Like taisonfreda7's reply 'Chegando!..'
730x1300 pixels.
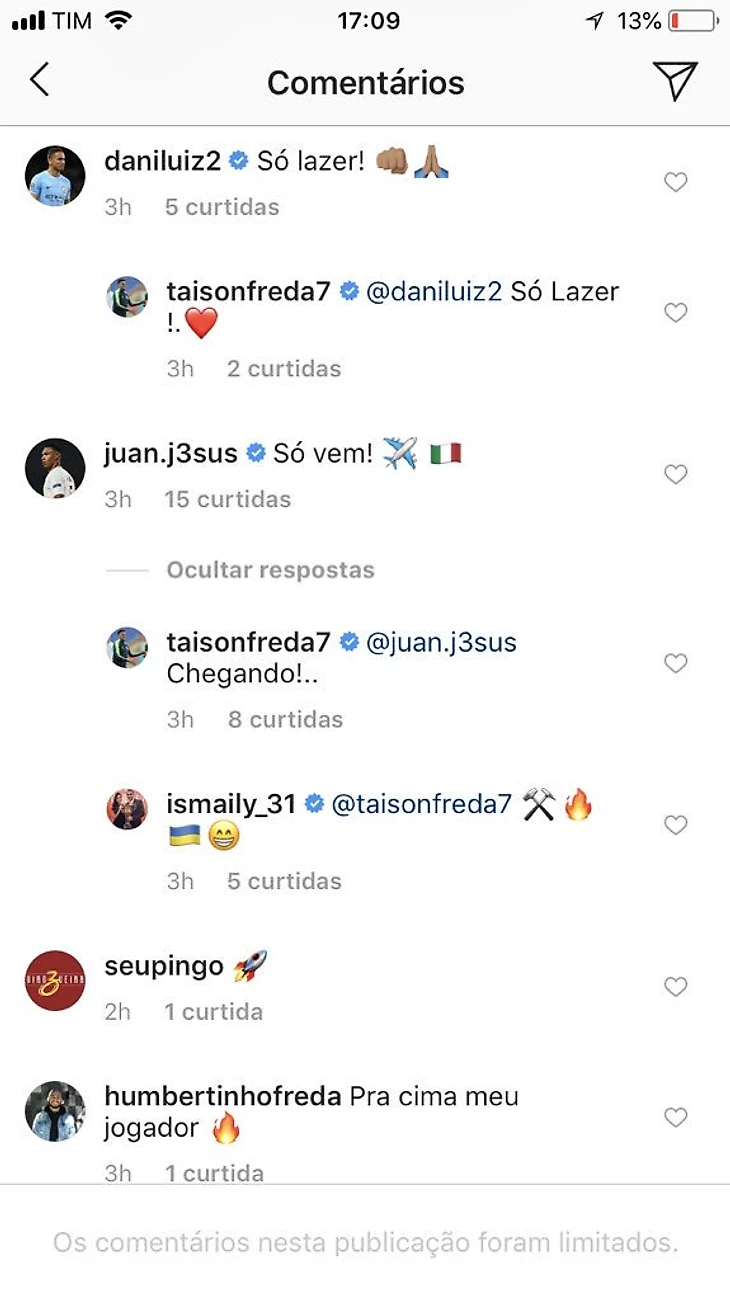click(x=676, y=663)
